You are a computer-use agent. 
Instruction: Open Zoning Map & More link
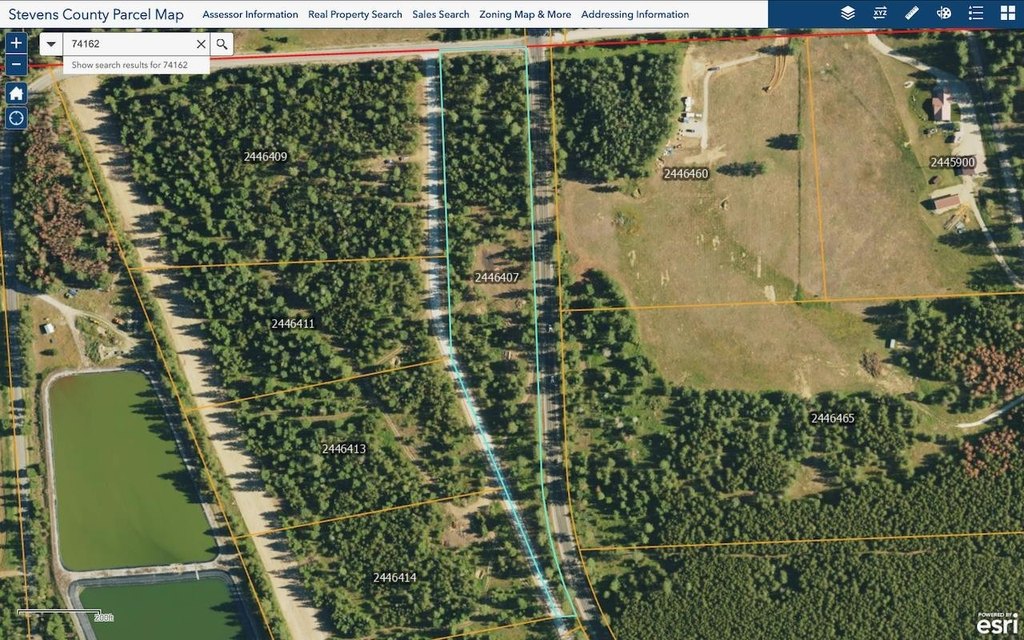525,14
